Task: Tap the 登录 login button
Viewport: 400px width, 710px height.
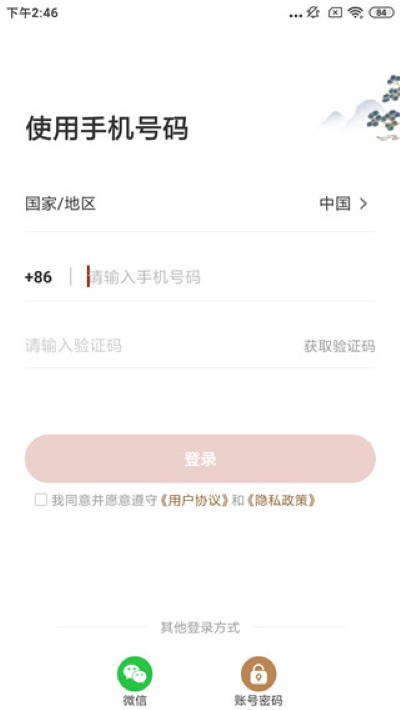Action: click(200, 459)
